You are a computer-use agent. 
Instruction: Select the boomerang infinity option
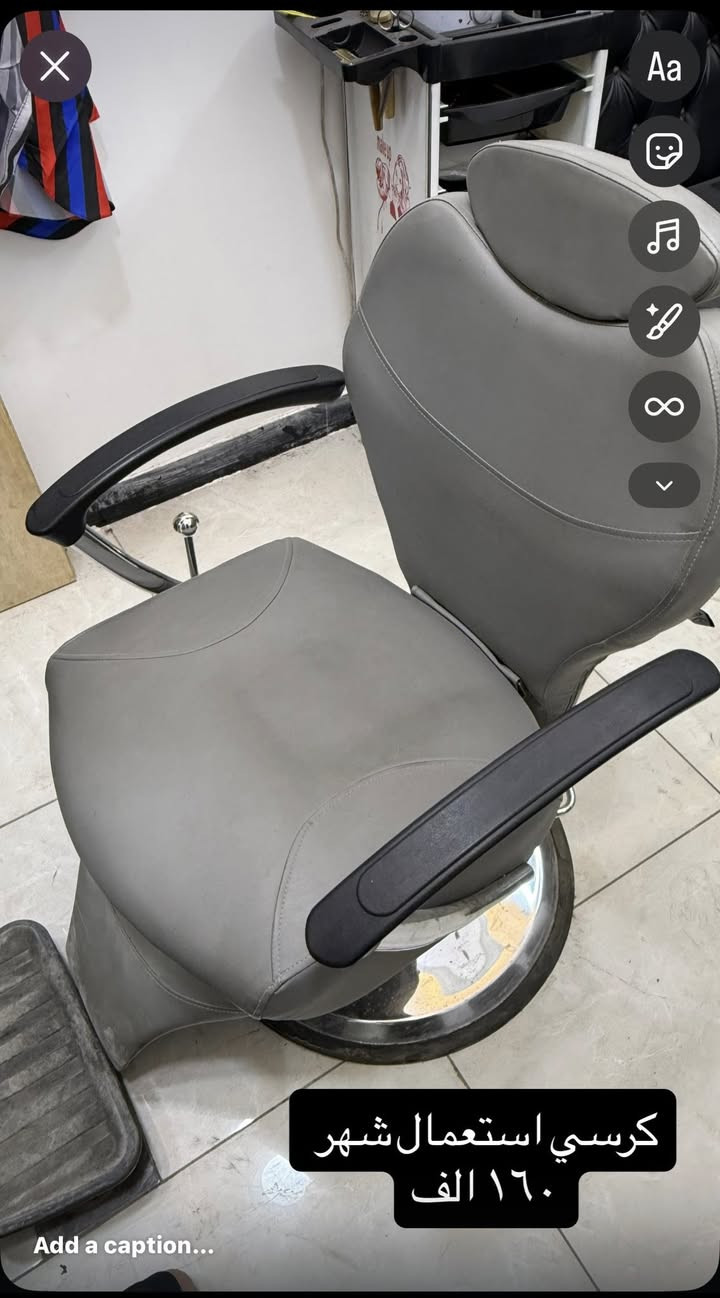pyautogui.click(x=664, y=406)
